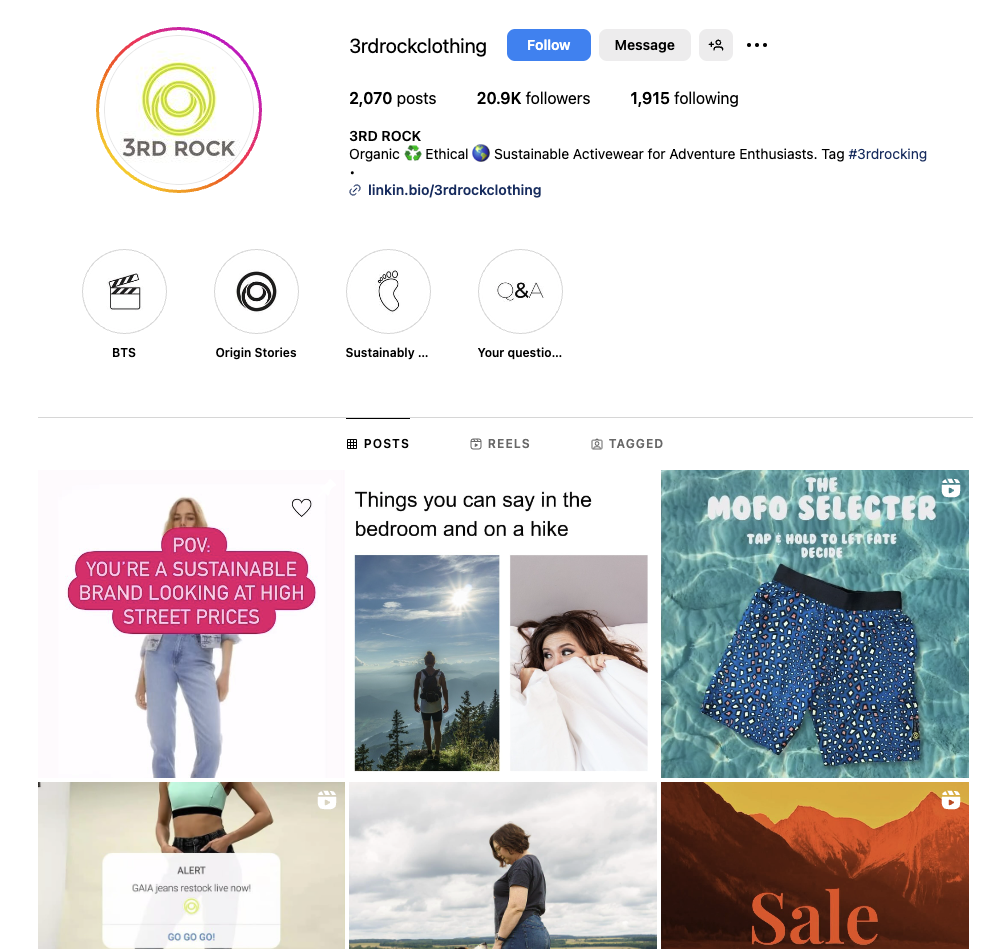The width and height of the screenshot is (988, 949).
Task: Open the #3rdrocking hashtag
Action: click(887, 154)
